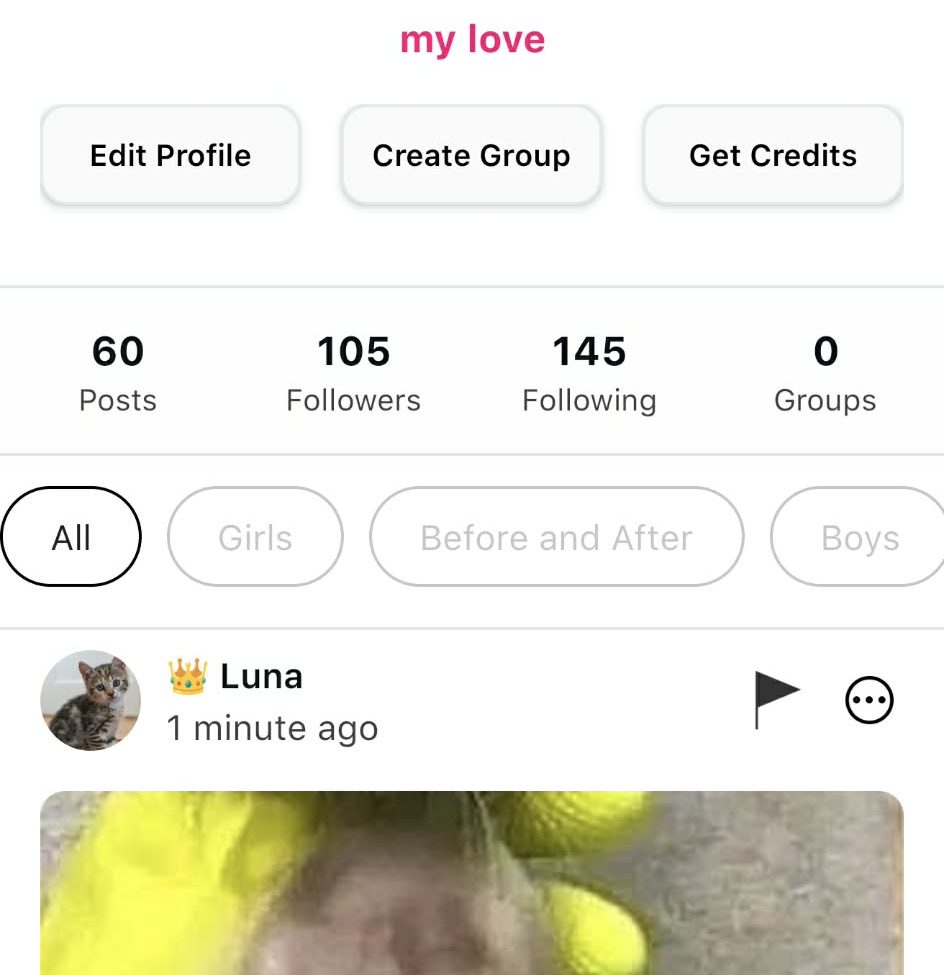Select the All filter chip
This screenshot has width=944, height=975.
[71, 536]
